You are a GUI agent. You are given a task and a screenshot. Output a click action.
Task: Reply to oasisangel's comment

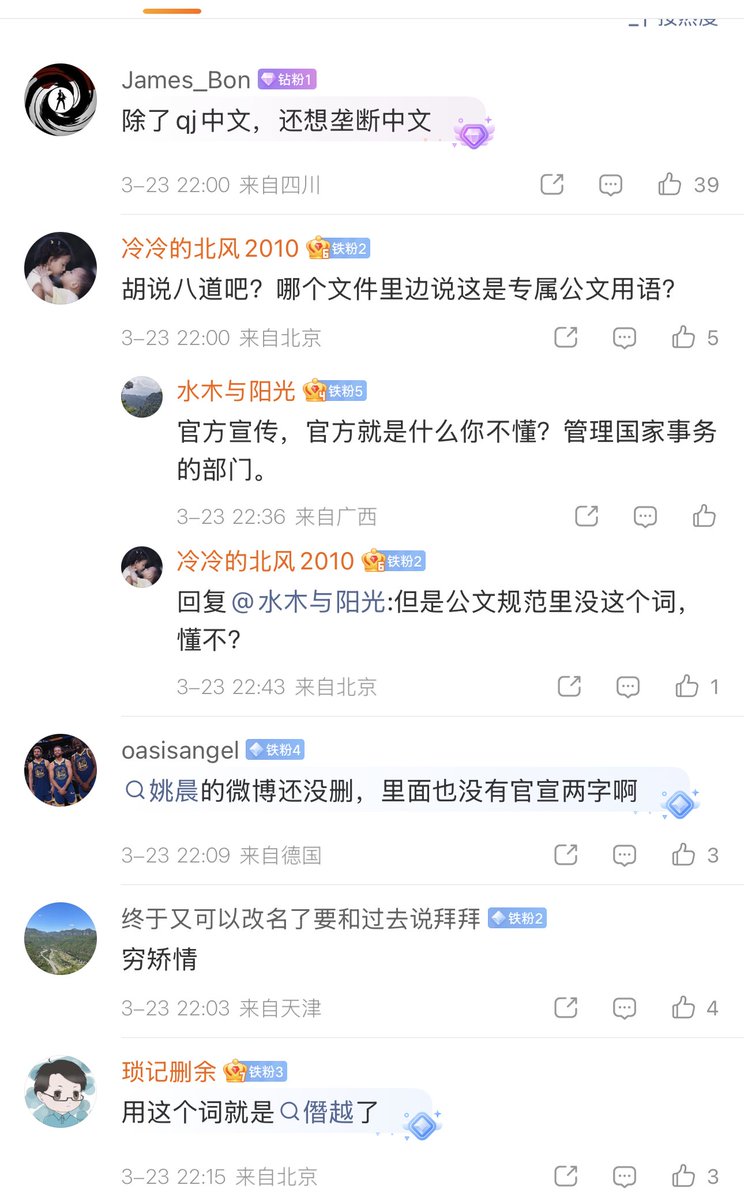click(625, 854)
